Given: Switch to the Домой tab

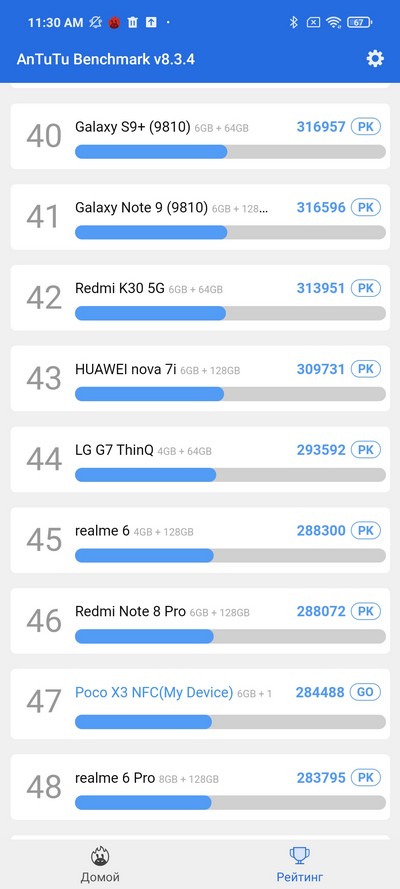Looking at the screenshot, I should pos(100,865).
